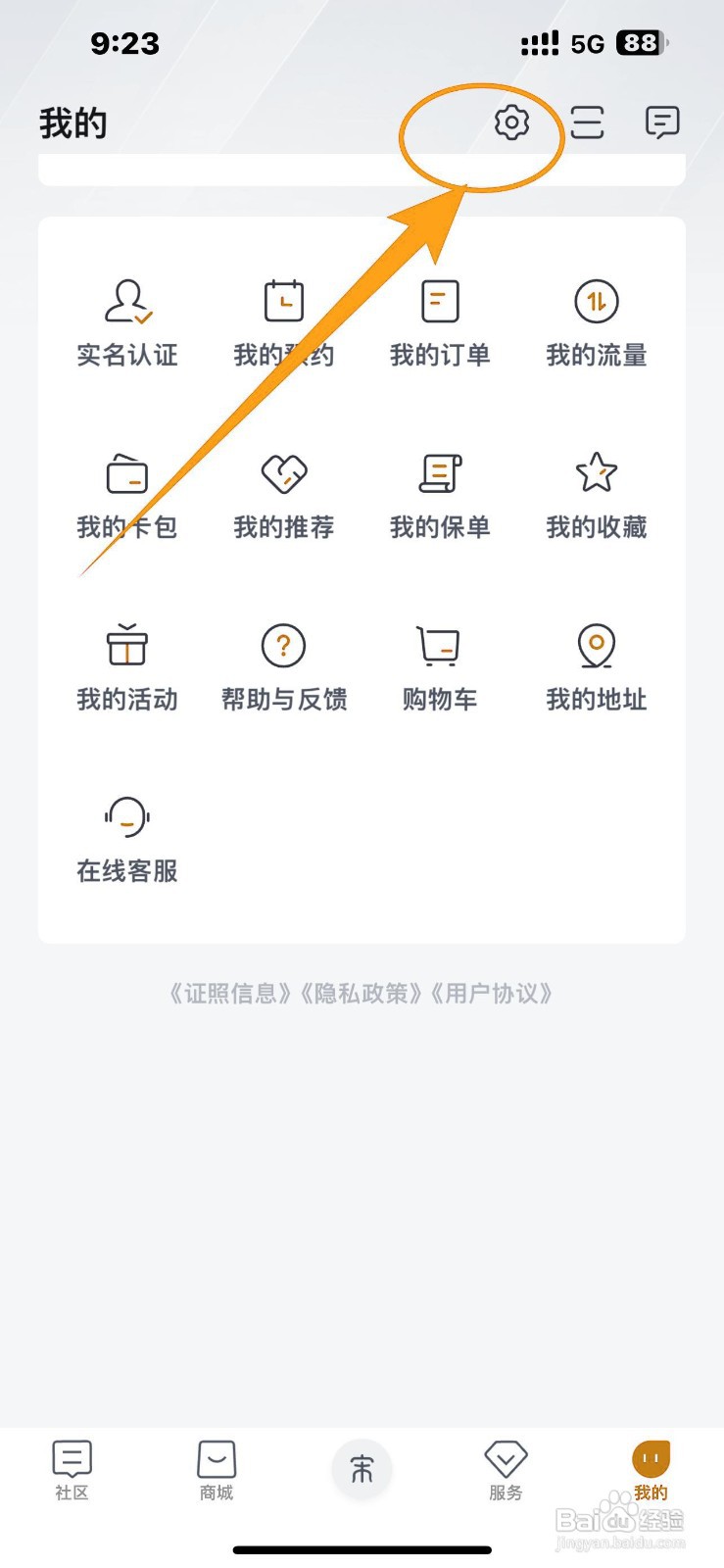The image size is (724, 1568).
Task: Tap the center 宋 button in bottom bar
Action: [x=362, y=1468]
